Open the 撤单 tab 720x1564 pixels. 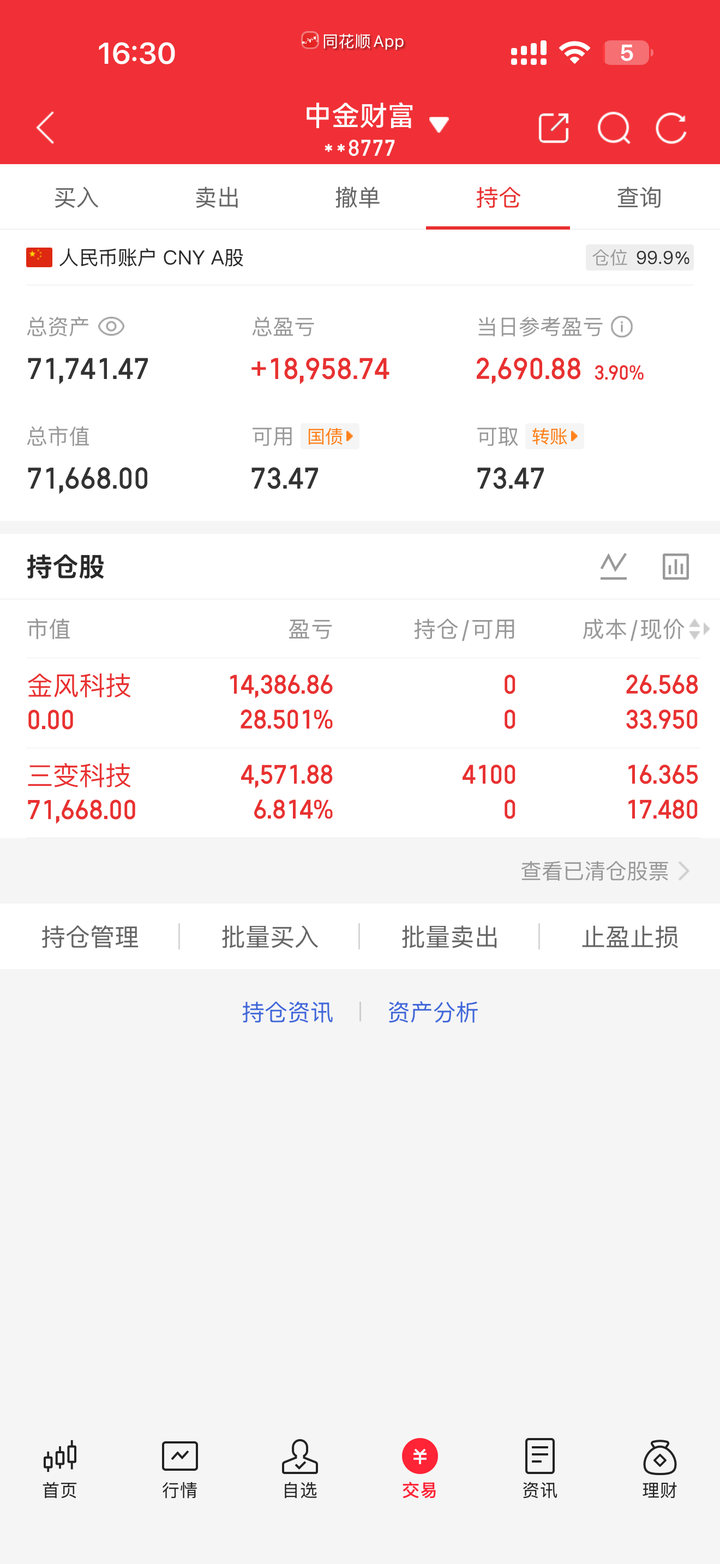pos(358,198)
